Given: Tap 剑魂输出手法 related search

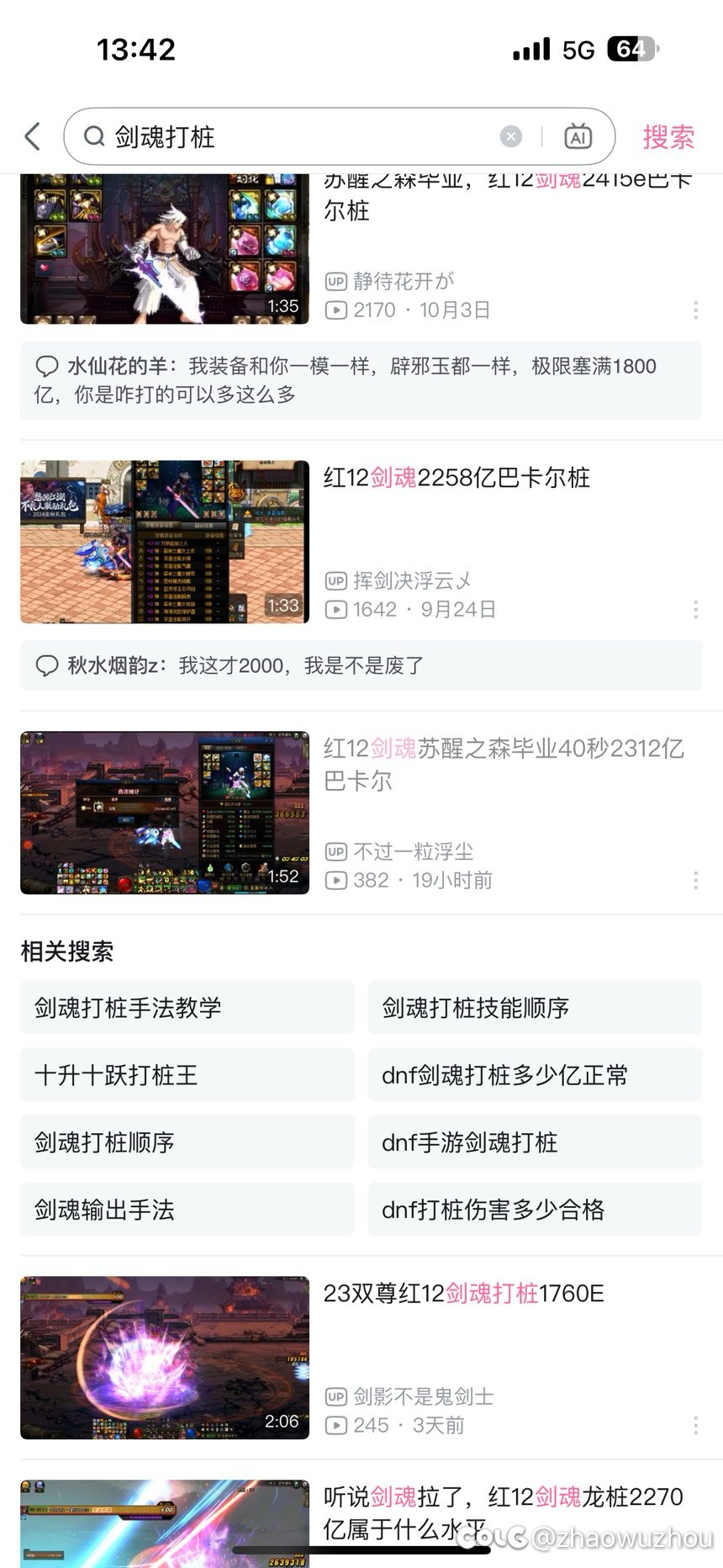Looking at the screenshot, I should [187, 1209].
